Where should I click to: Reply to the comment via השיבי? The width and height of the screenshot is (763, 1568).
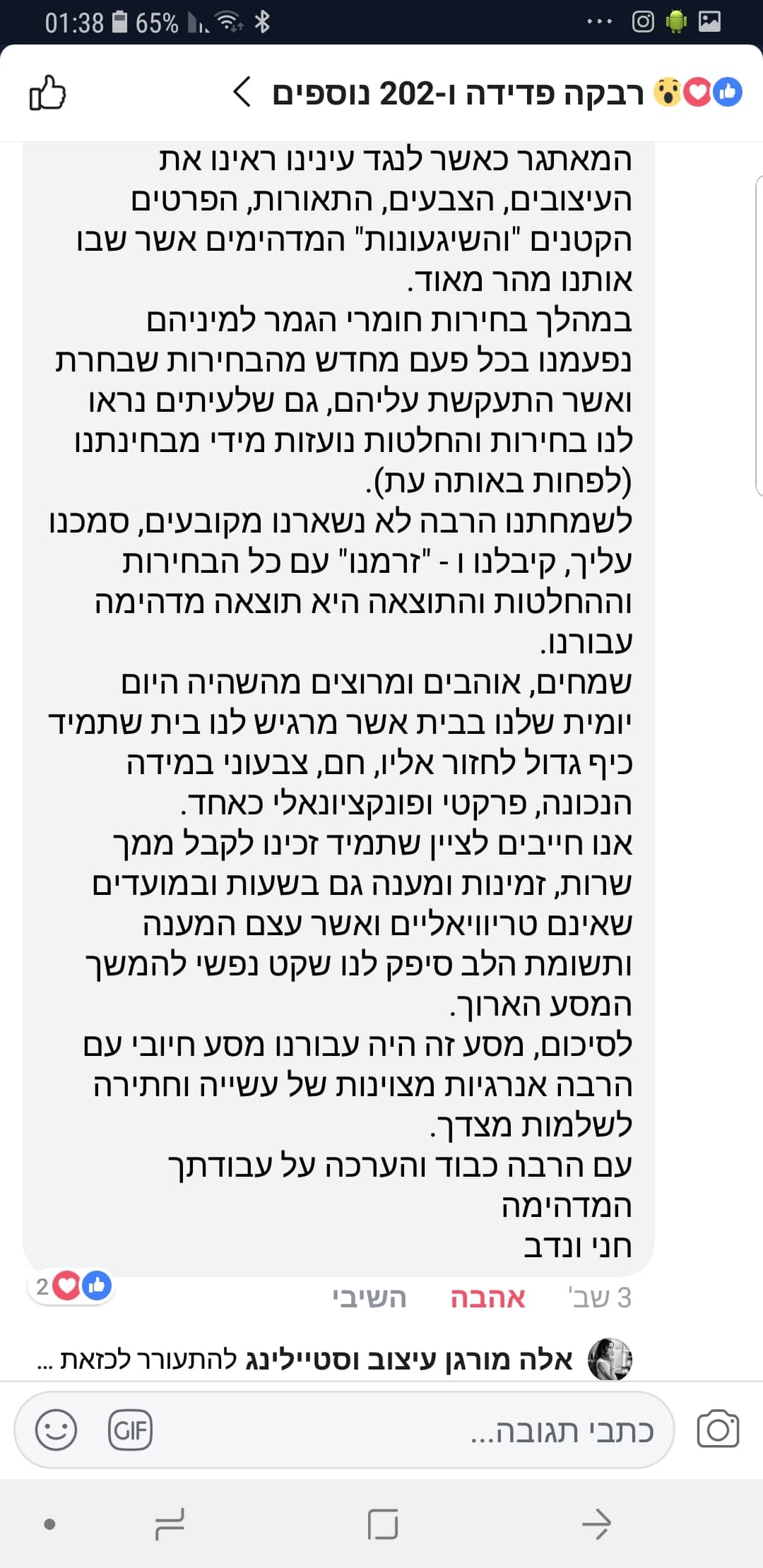point(369,1297)
